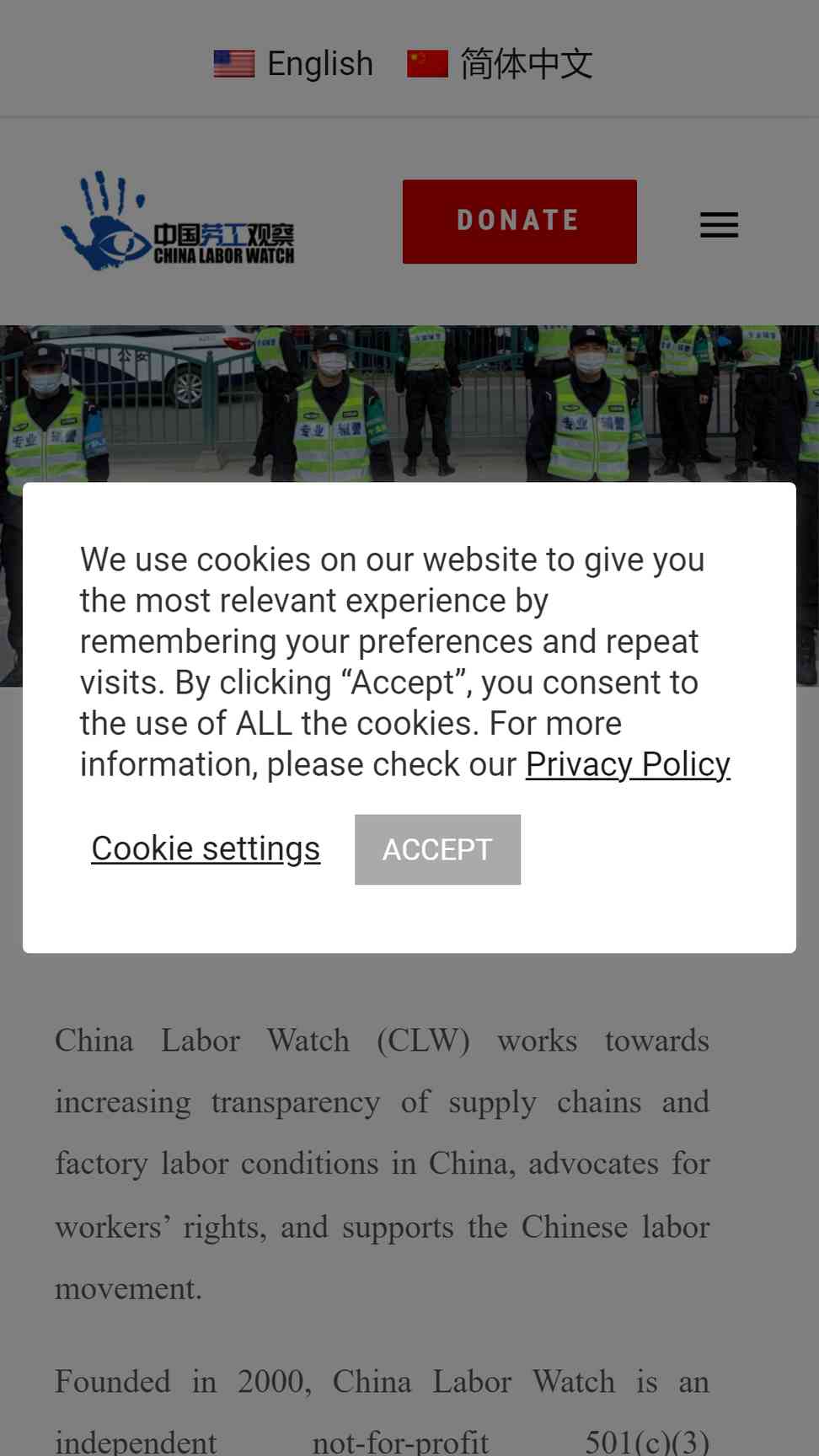Tap the red DONATE button
Screen dimensions: 819x1456
point(519,221)
